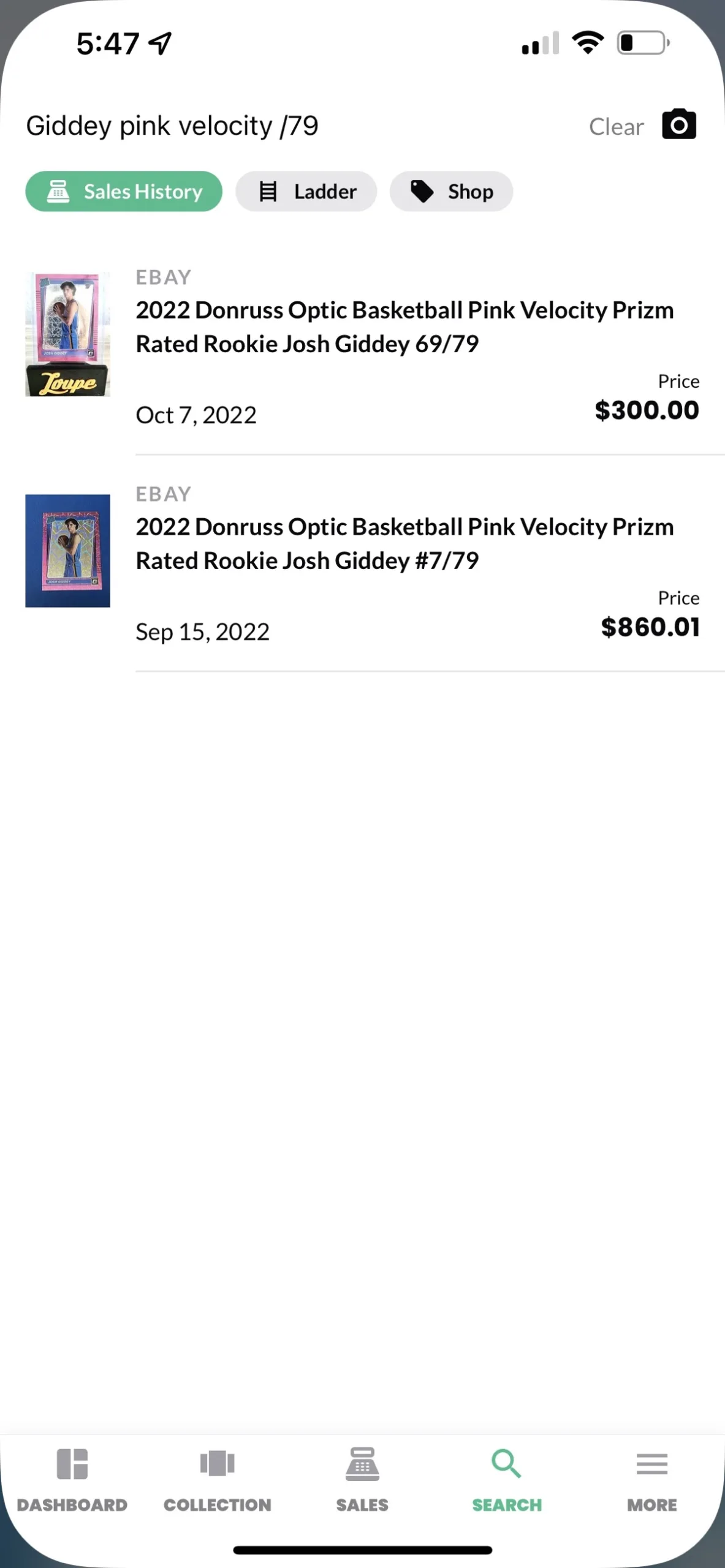Tap the Giddey pink velocity search field
Viewport: 725px width, 1568px height.
245,126
